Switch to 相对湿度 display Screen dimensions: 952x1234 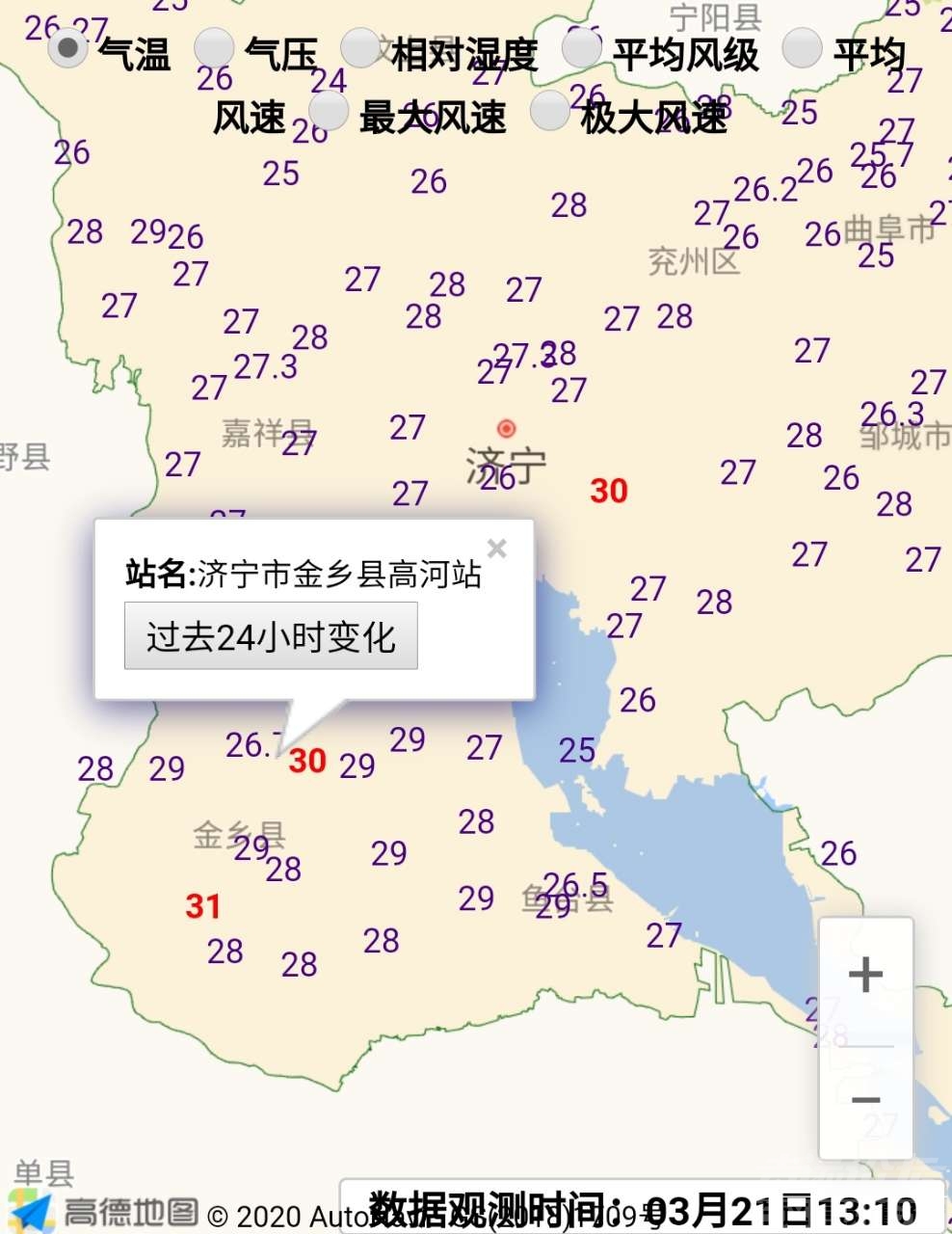pyautogui.click(x=361, y=48)
